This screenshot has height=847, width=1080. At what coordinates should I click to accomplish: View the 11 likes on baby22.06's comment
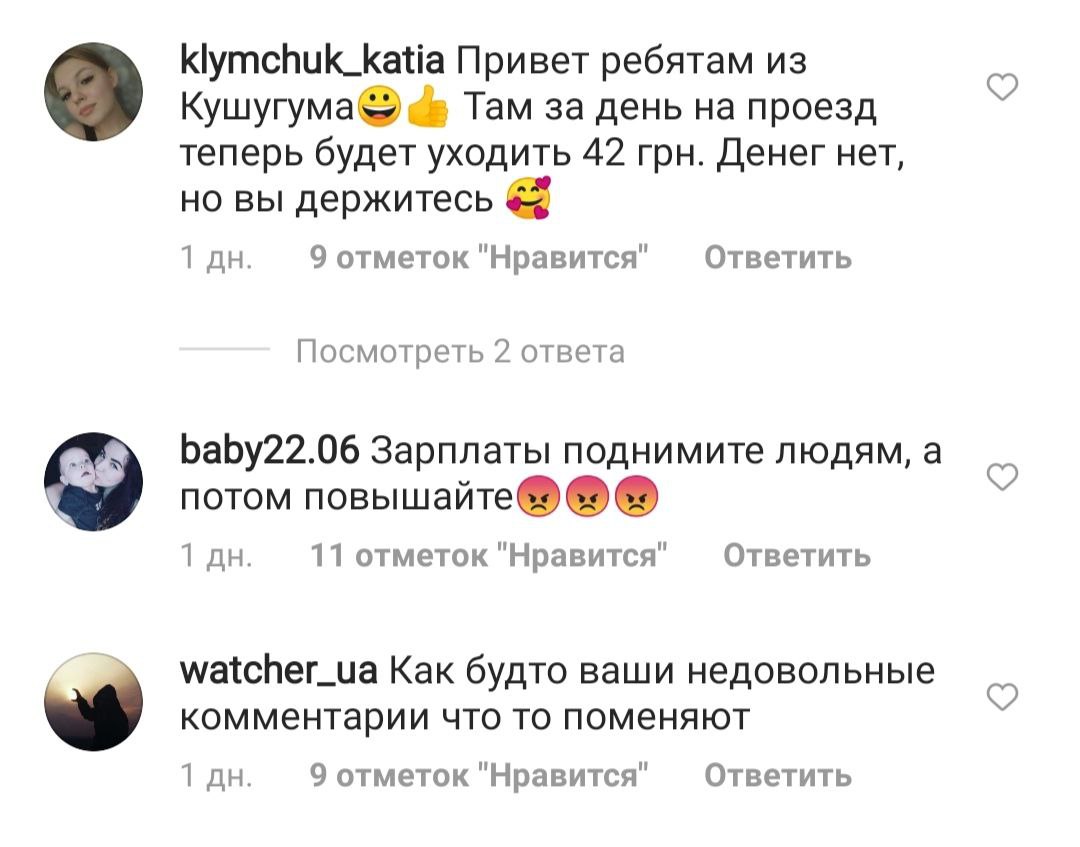[x=489, y=555]
